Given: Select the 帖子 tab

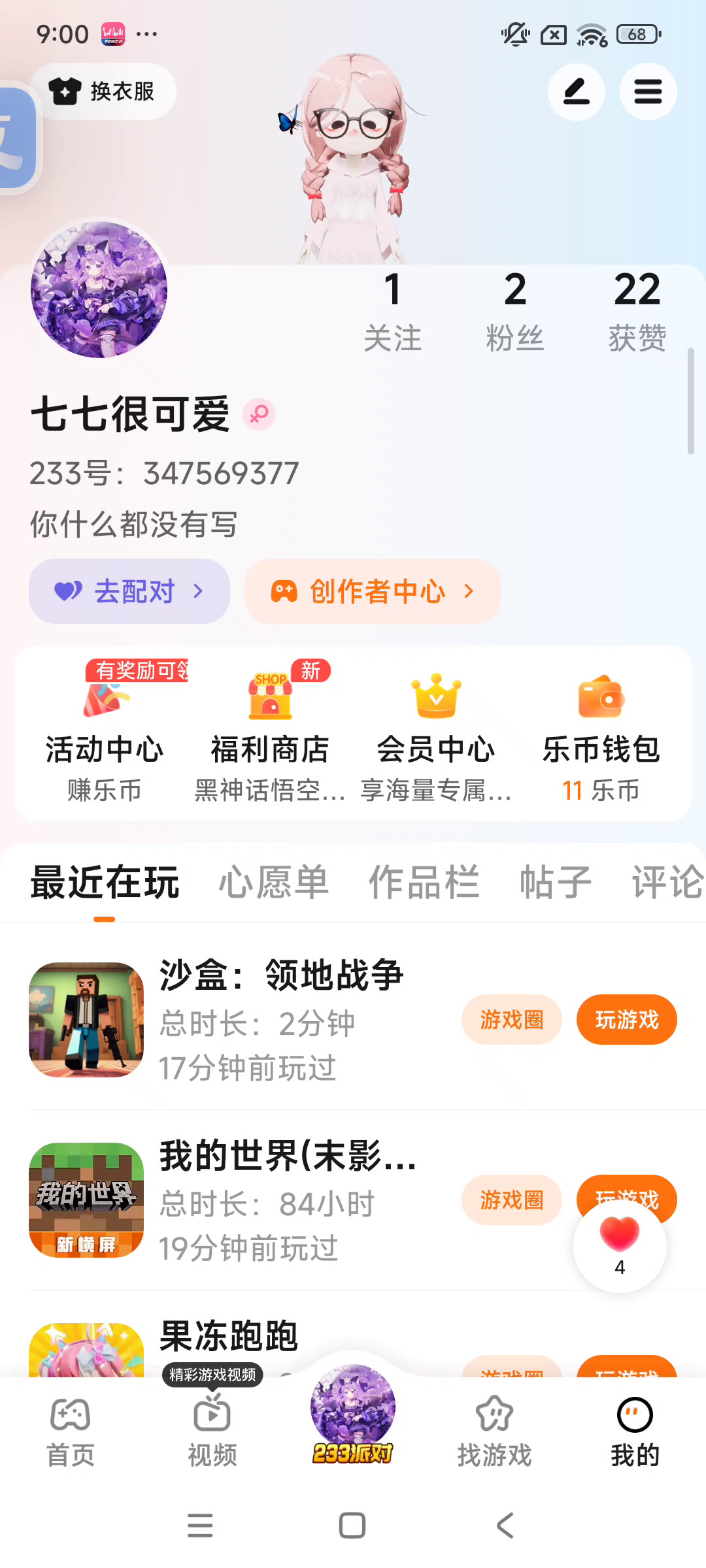Looking at the screenshot, I should point(556,882).
